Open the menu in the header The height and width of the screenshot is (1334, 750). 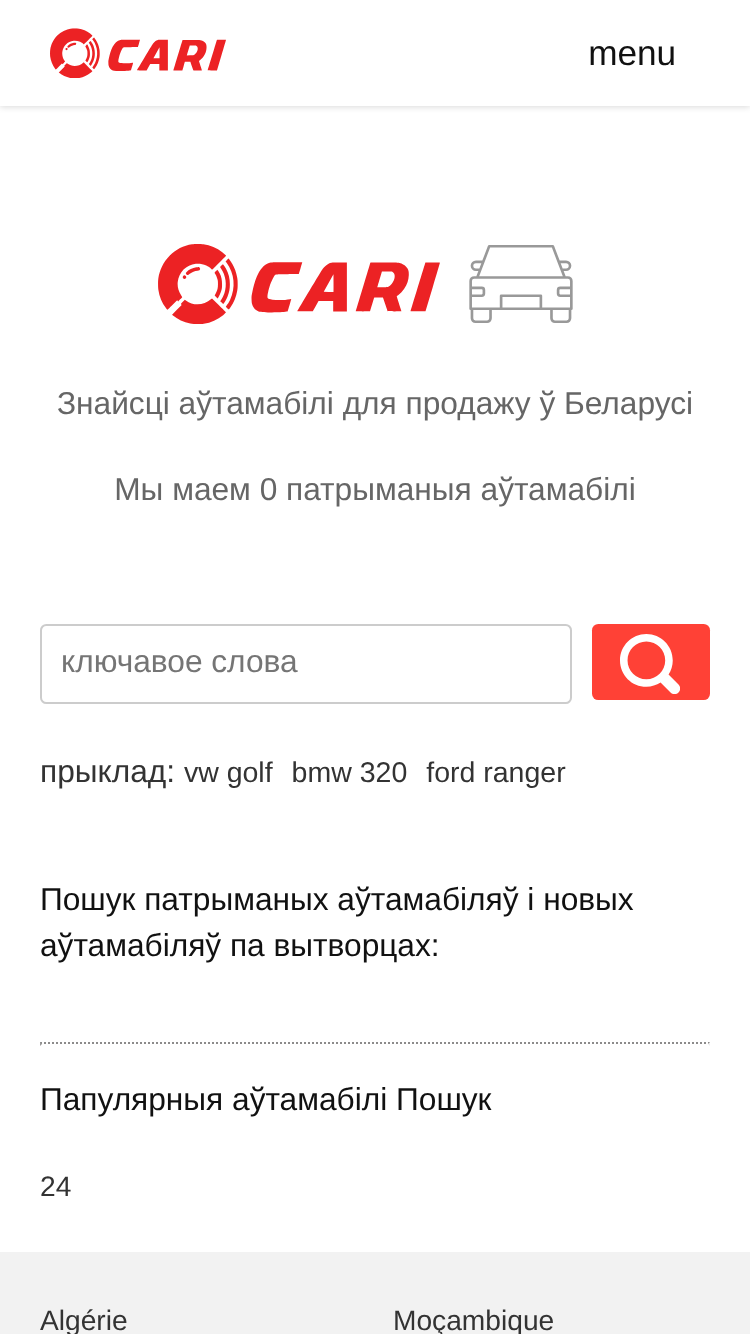pos(631,53)
